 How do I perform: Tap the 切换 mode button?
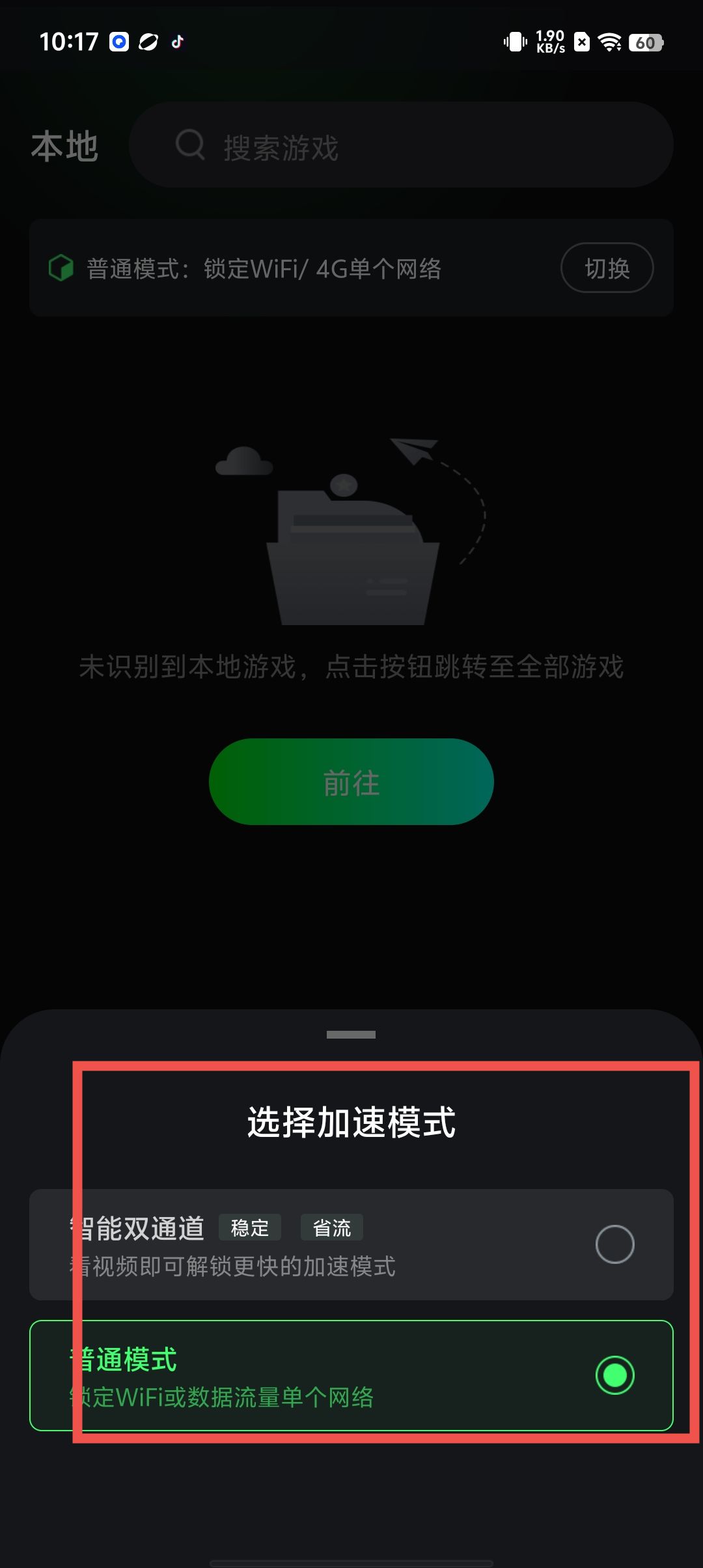[607, 268]
